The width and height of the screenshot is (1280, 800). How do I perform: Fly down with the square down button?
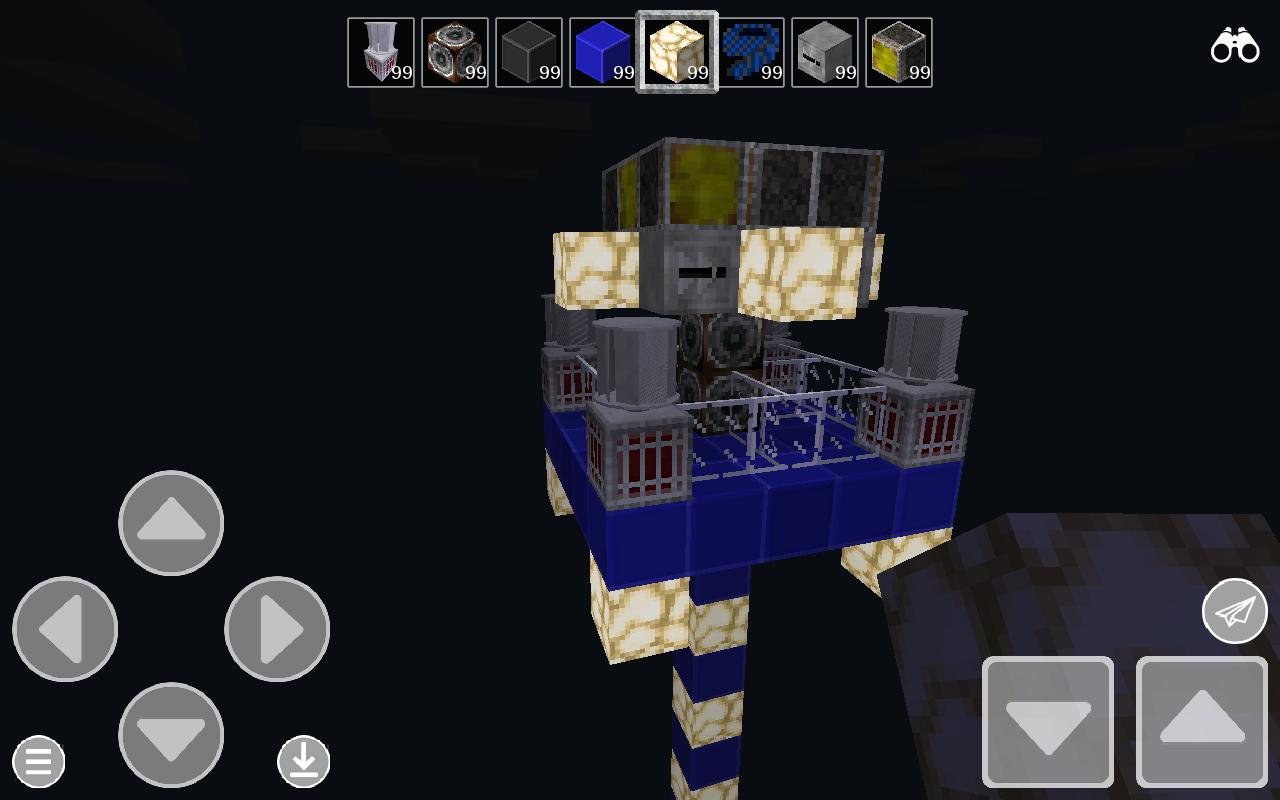pyautogui.click(x=1048, y=722)
